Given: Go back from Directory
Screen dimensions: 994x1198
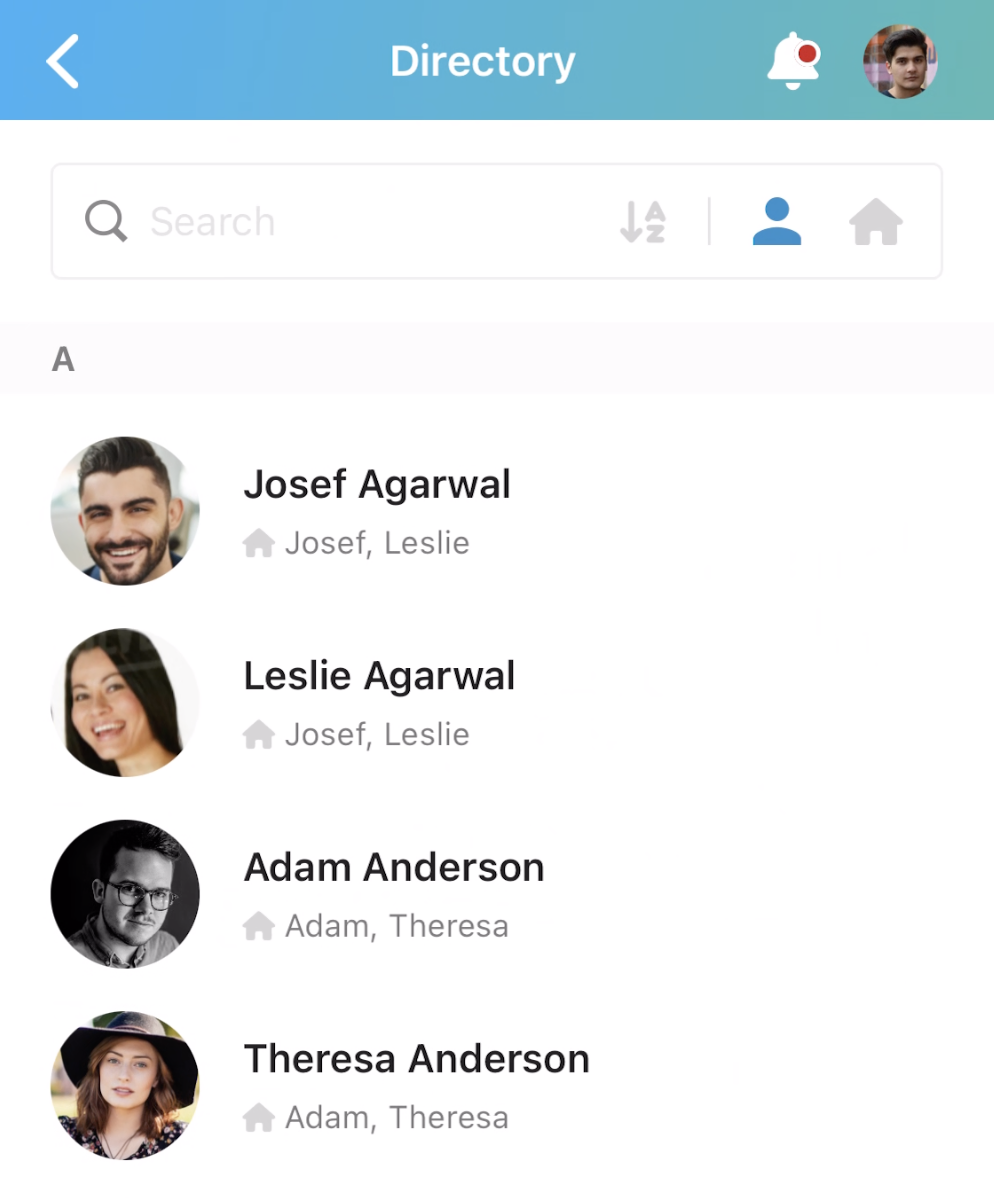Looking at the screenshot, I should point(62,61).
